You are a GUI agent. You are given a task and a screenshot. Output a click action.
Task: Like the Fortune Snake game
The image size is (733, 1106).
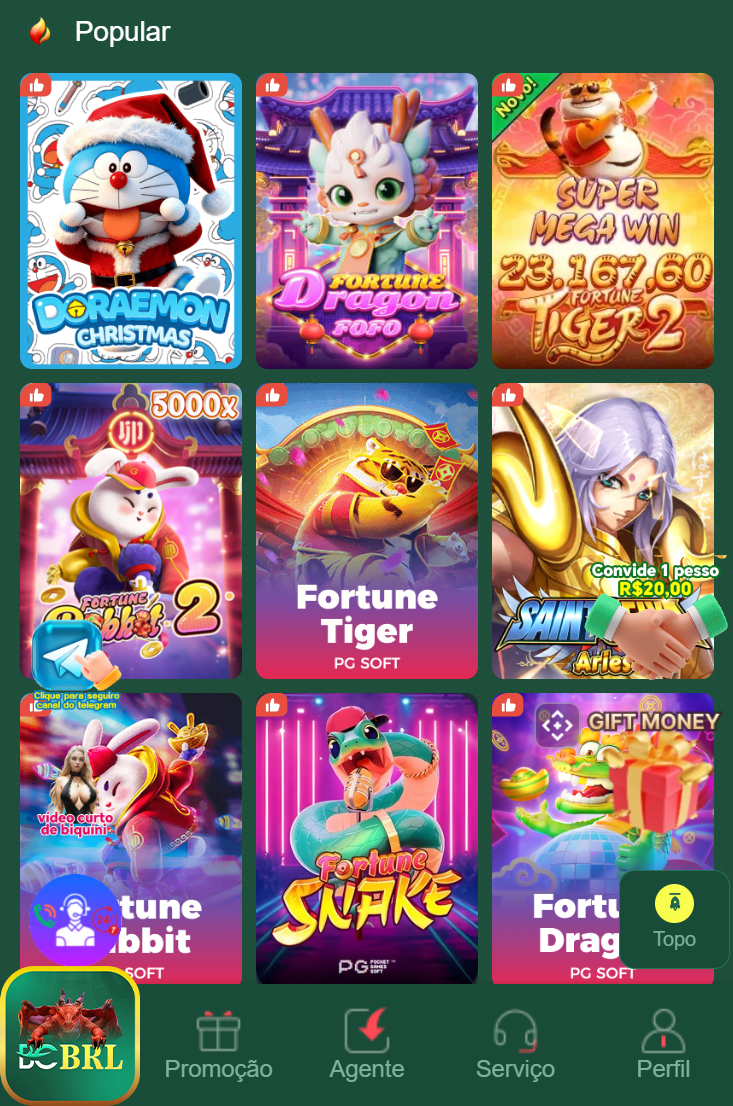273,705
